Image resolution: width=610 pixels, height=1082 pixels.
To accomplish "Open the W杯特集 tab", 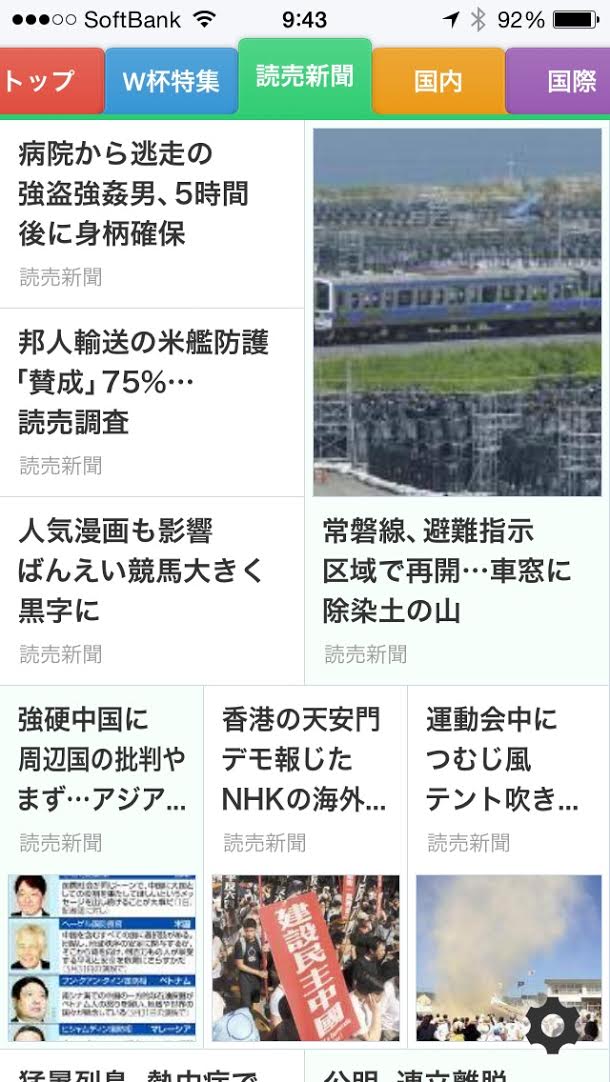I will pyautogui.click(x=171, y=81).
